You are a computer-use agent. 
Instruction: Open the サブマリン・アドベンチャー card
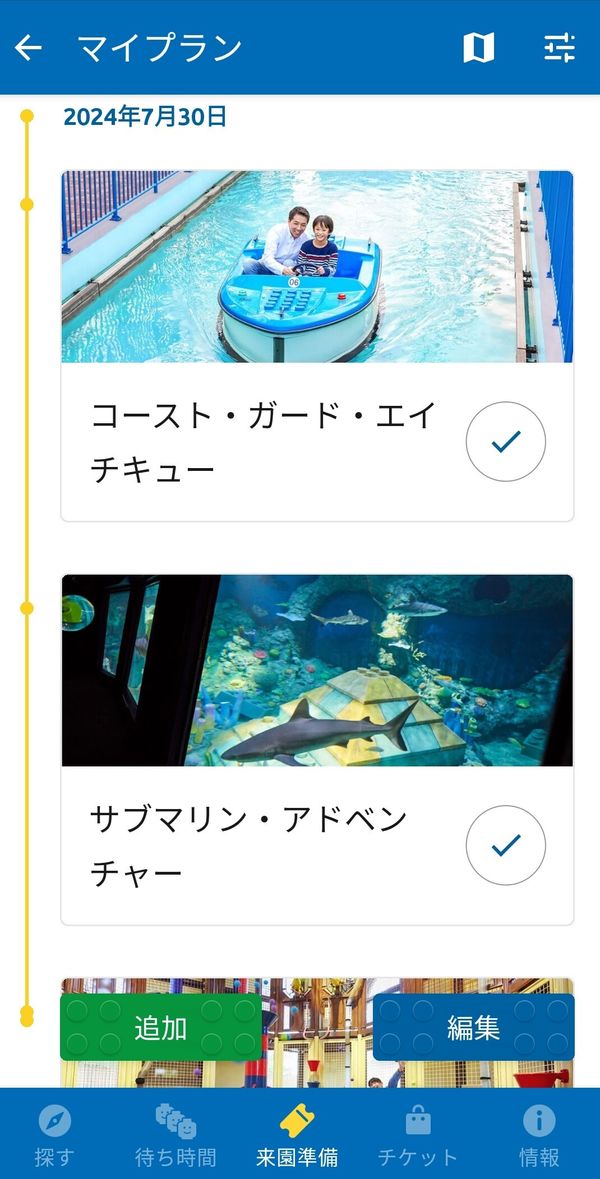coord(317,750)
